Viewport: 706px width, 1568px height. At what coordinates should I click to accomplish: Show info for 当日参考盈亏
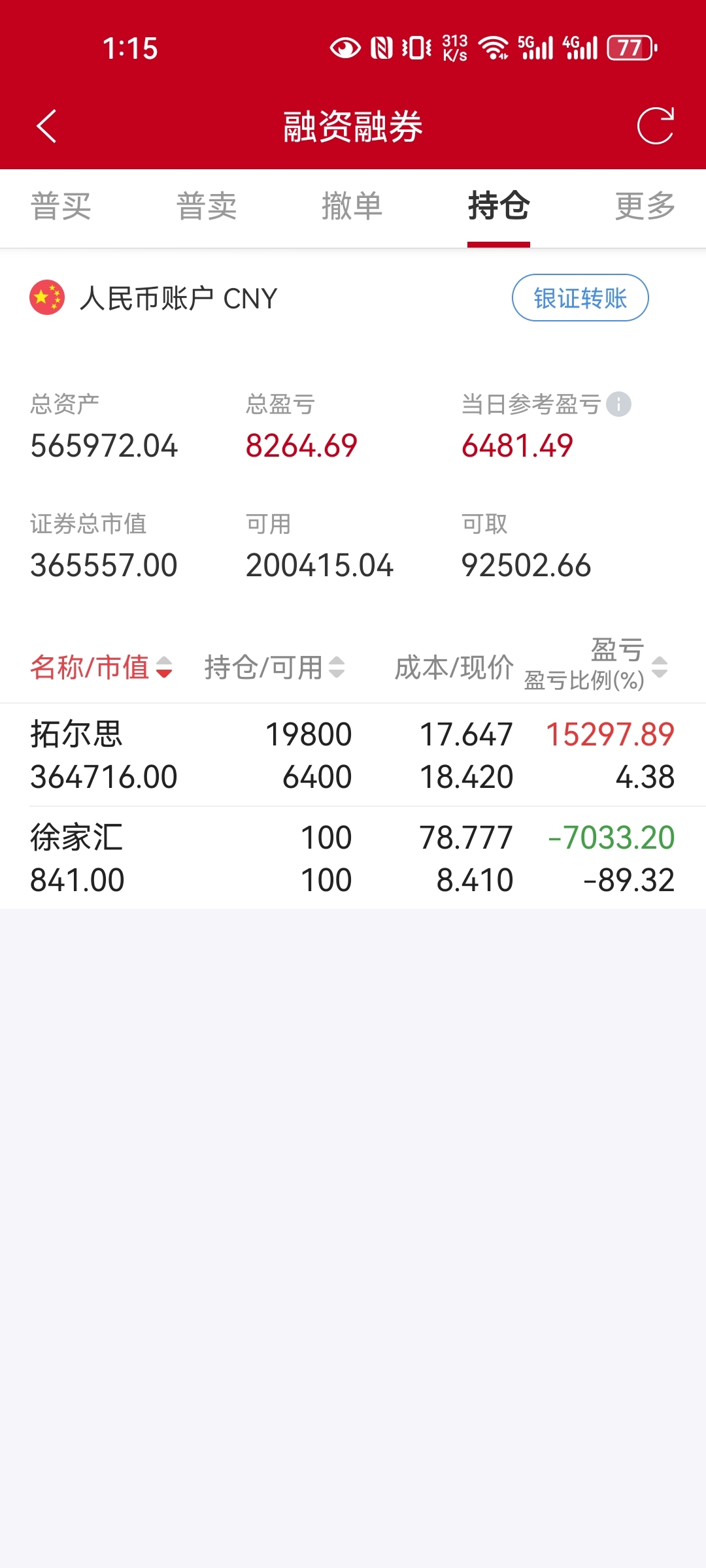pyautogui.click(x=618, y=404)
